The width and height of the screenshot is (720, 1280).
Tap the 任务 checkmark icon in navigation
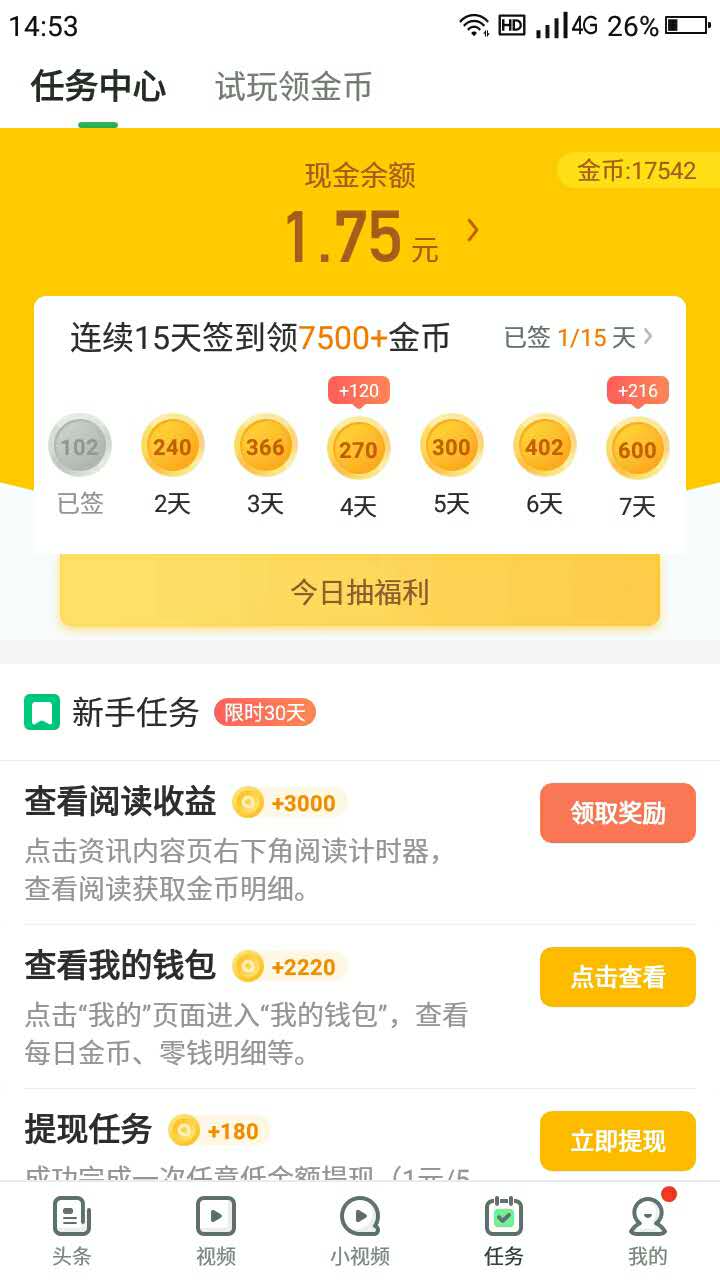point(503,1218)
